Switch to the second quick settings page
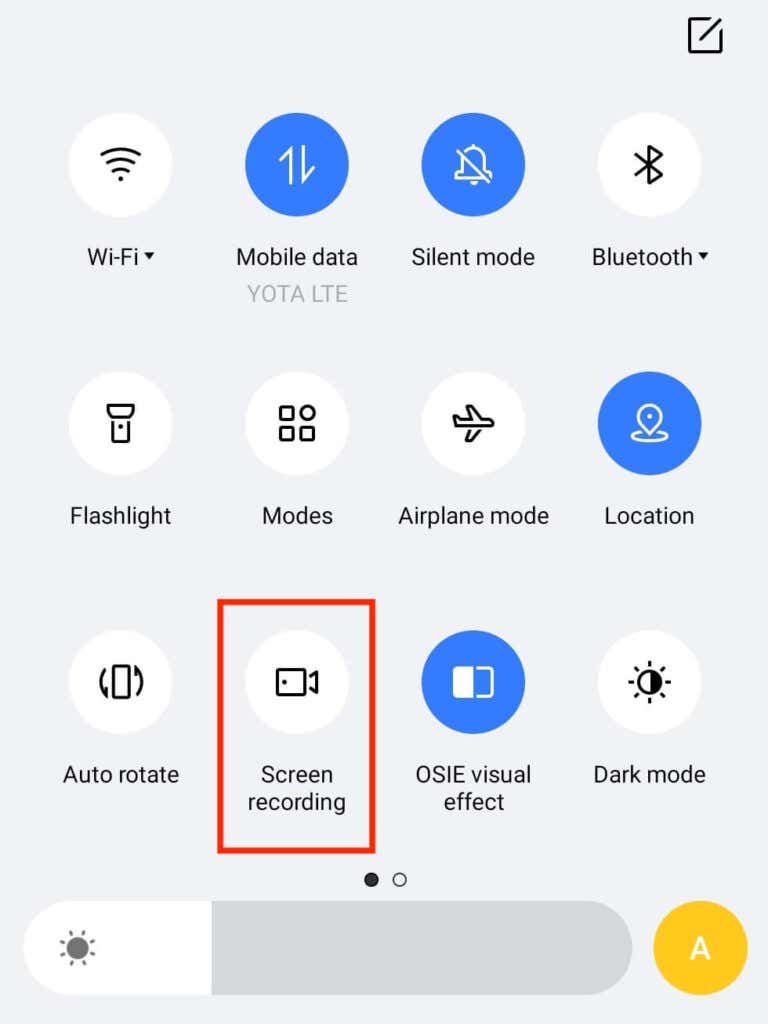This screenshot has height=1024, width=768. coord(400,880)
